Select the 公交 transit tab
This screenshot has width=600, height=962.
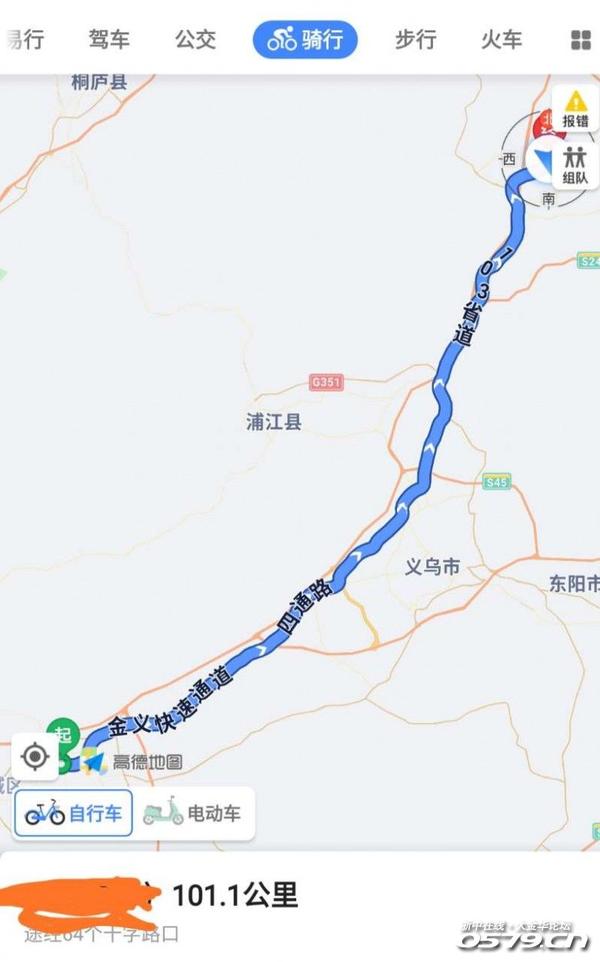pyautogui.click(x=195, y=40)
